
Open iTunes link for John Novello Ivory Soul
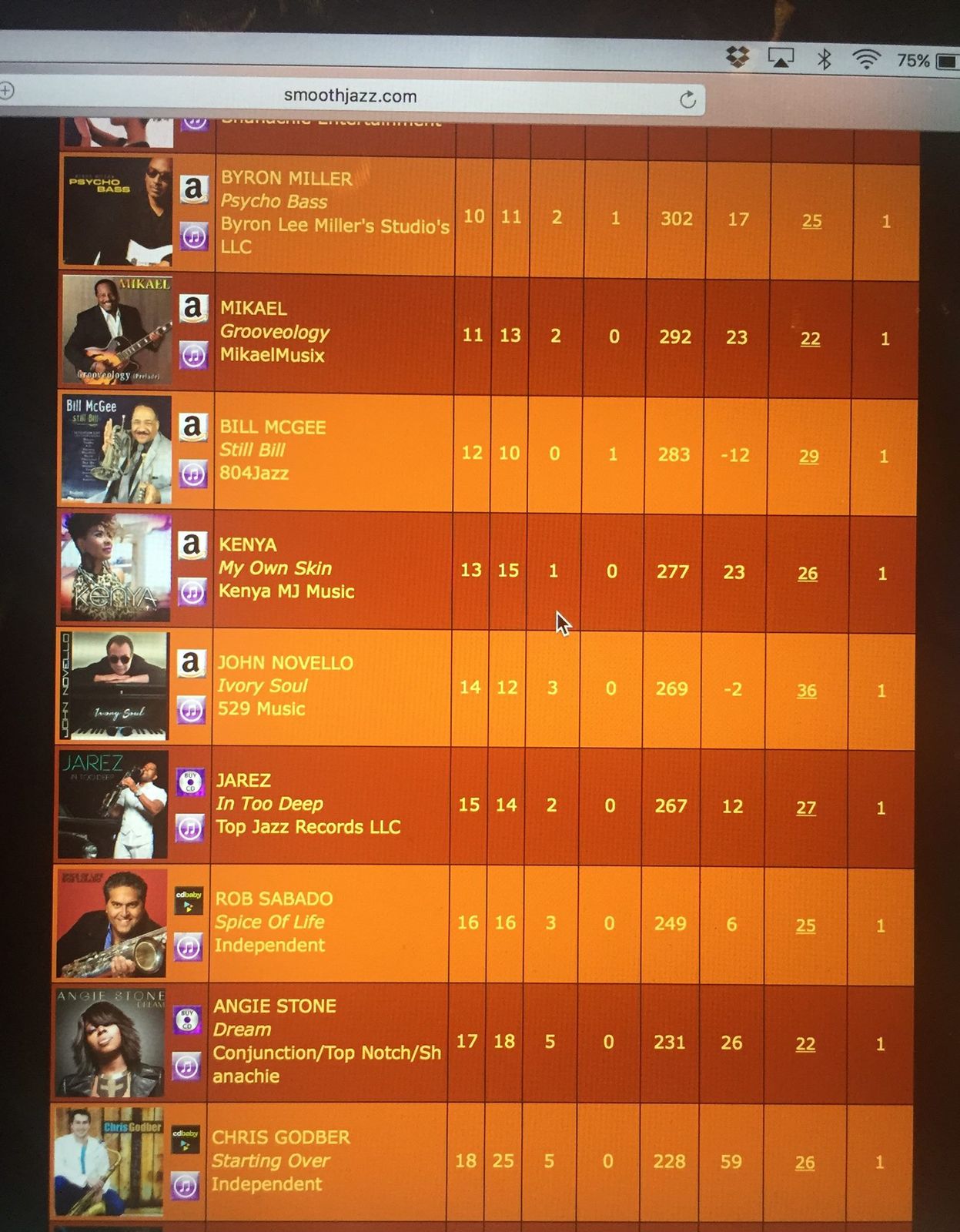(191, 710)
